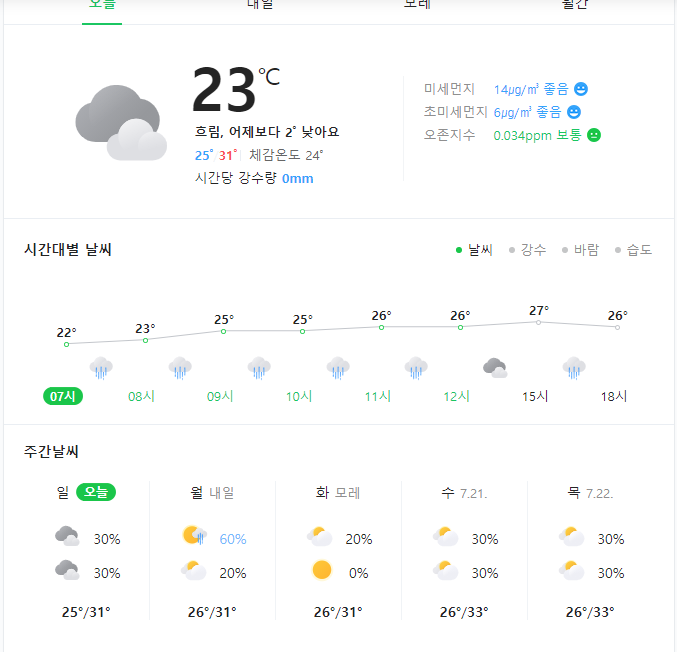Screen dimensions: 677x652
Task: Open the 수 7.21. forecast
Action: [464, 550]
